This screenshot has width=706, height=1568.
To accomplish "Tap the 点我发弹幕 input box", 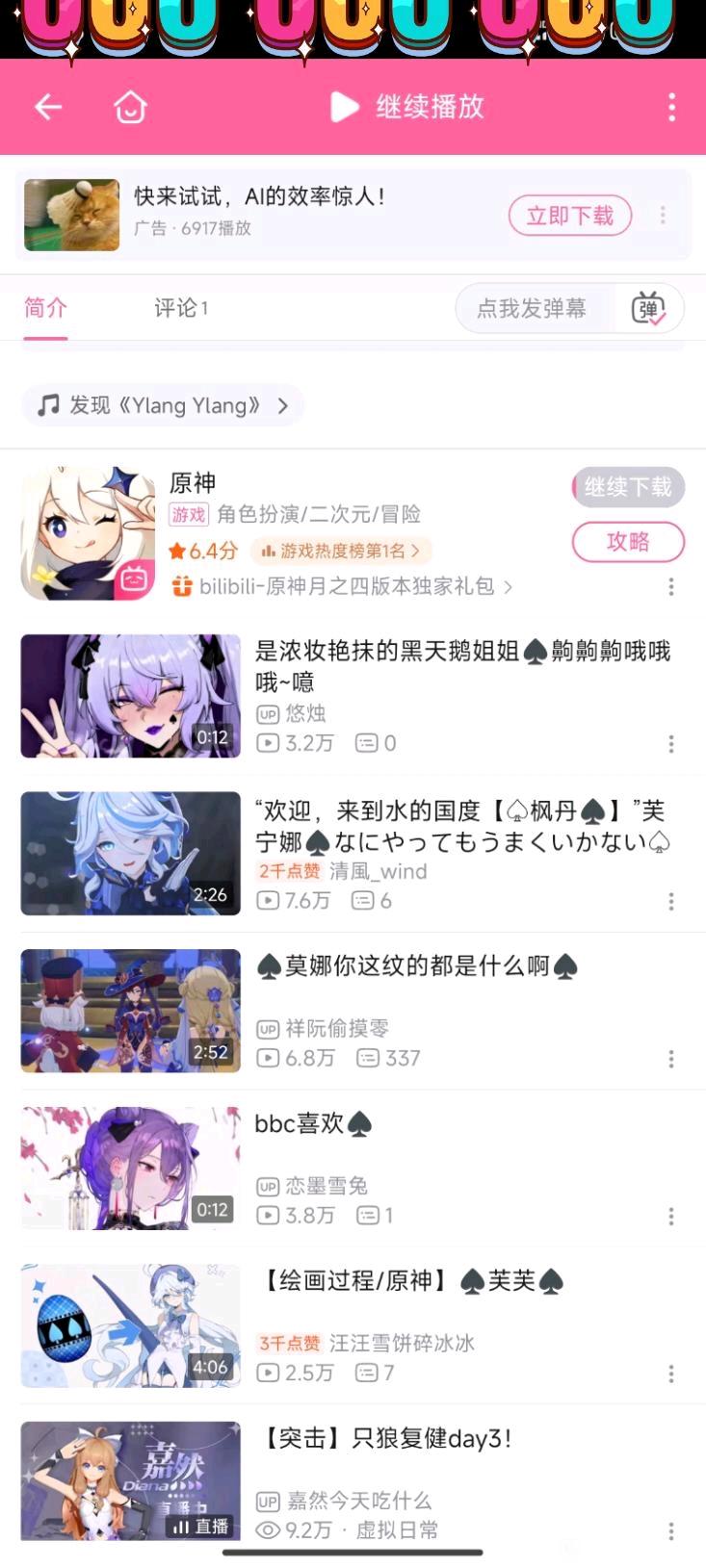I will (532, 308).
